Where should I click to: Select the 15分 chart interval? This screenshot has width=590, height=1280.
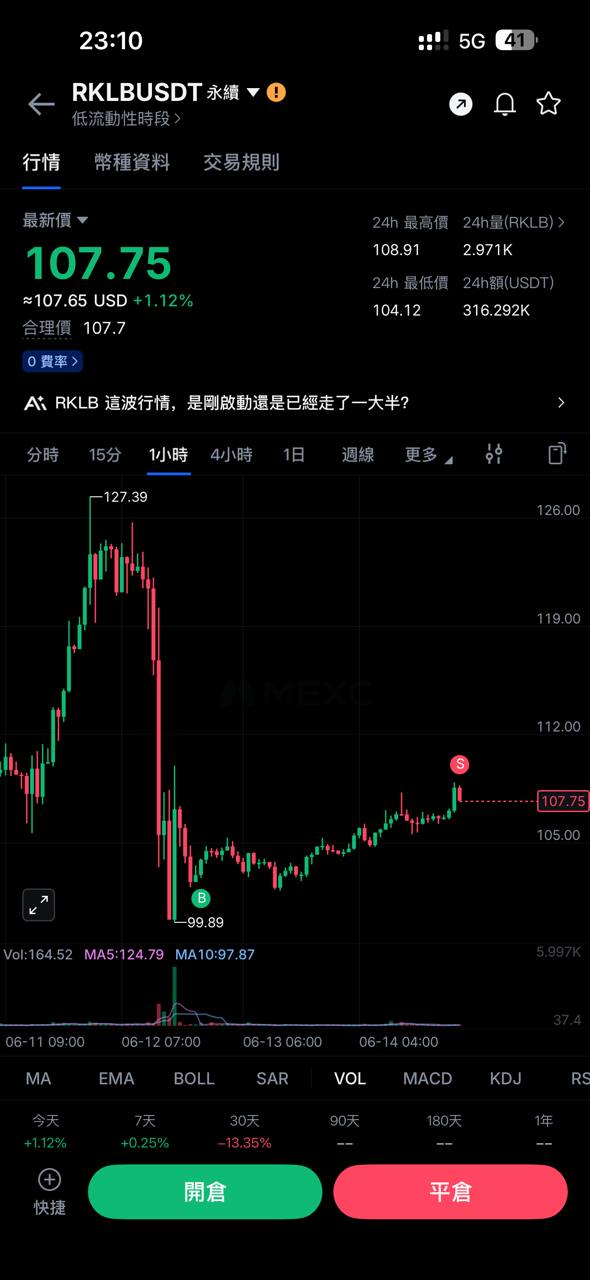coord(105,455)
